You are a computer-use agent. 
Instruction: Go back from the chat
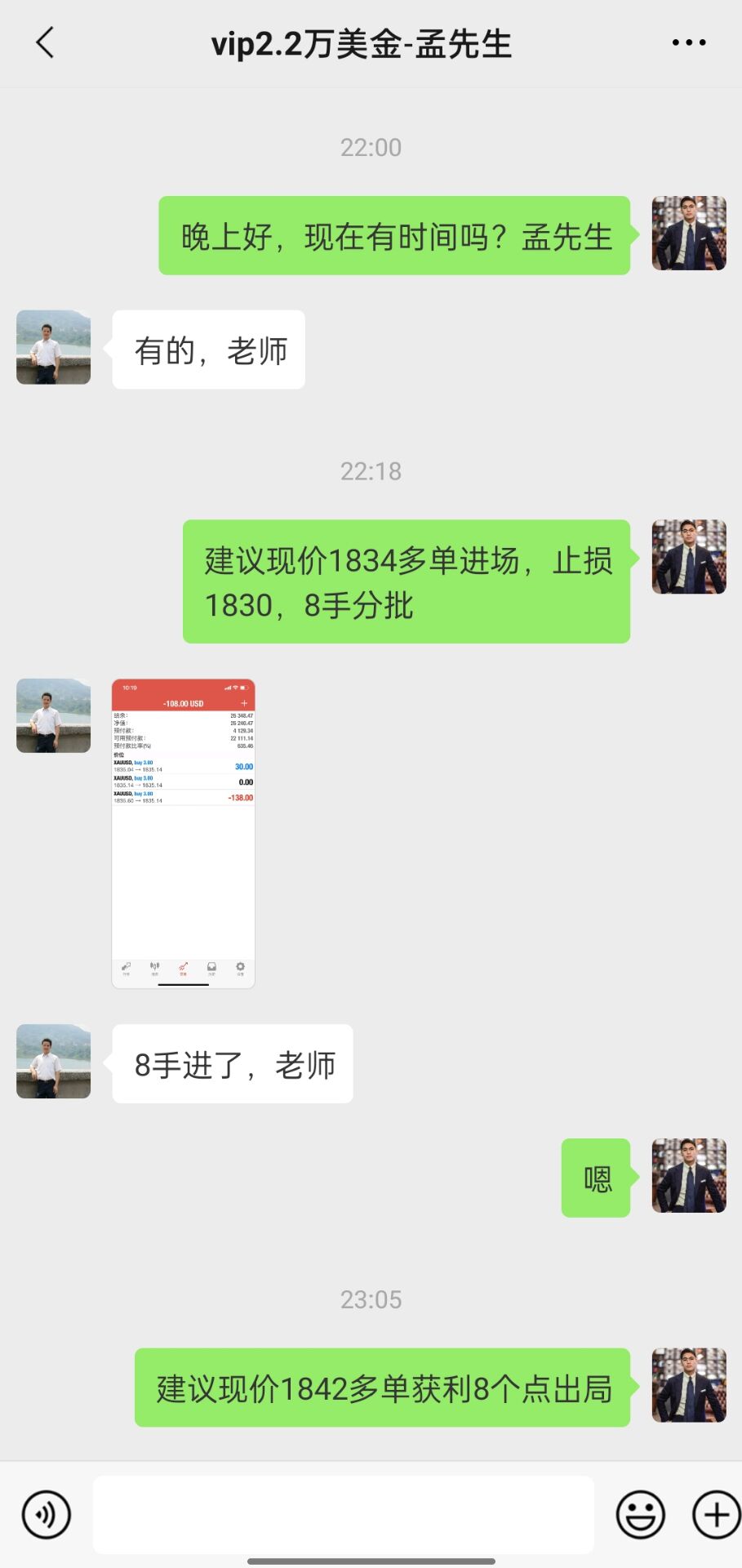coord(45,42)
